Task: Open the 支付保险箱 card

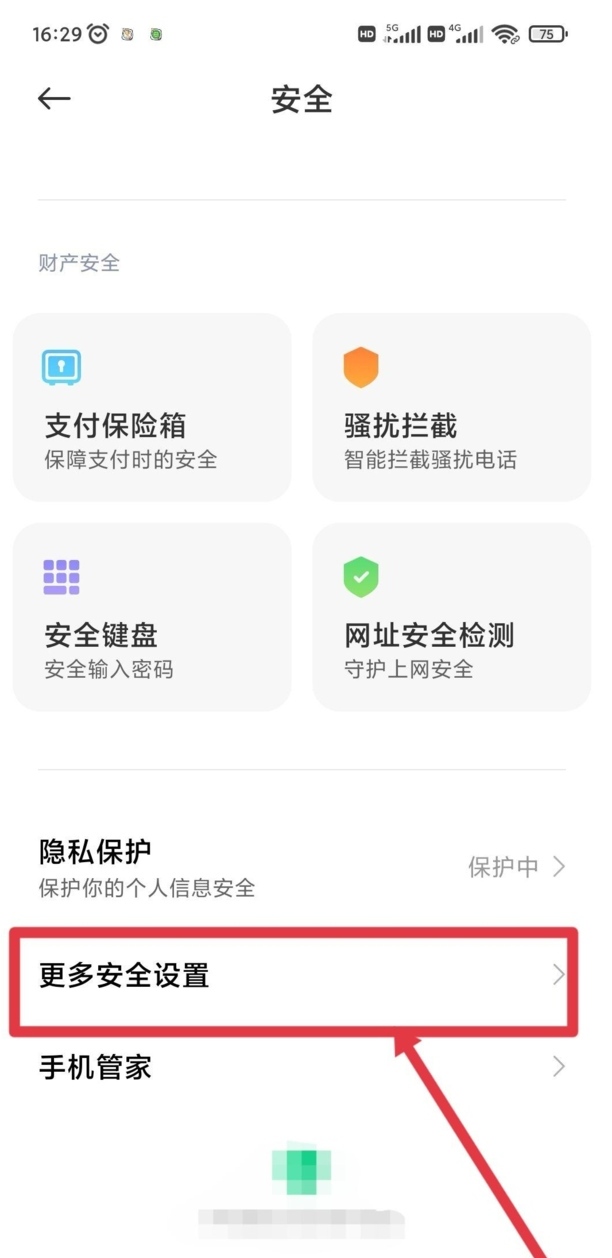Action: point(152,407)
